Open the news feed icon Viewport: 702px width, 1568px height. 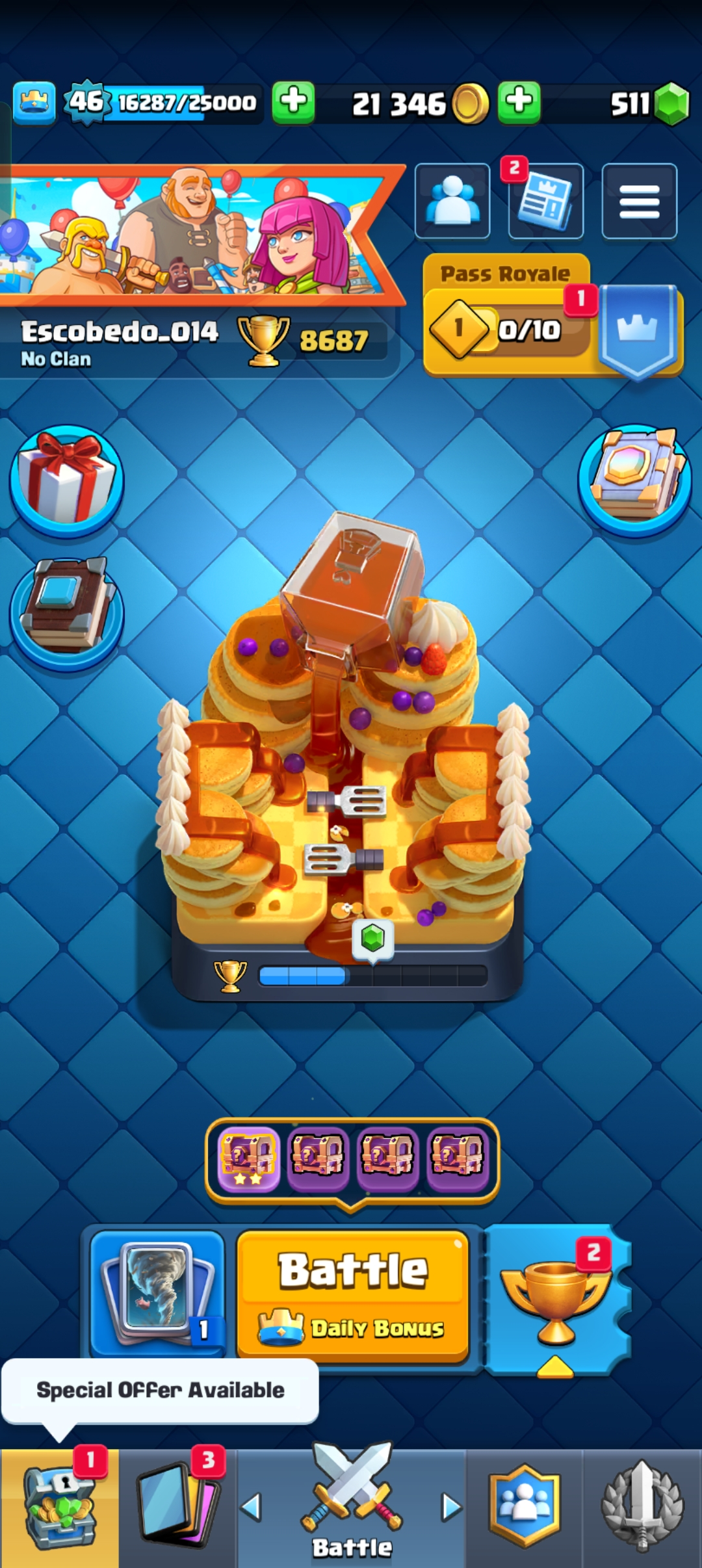click(545, 202)
